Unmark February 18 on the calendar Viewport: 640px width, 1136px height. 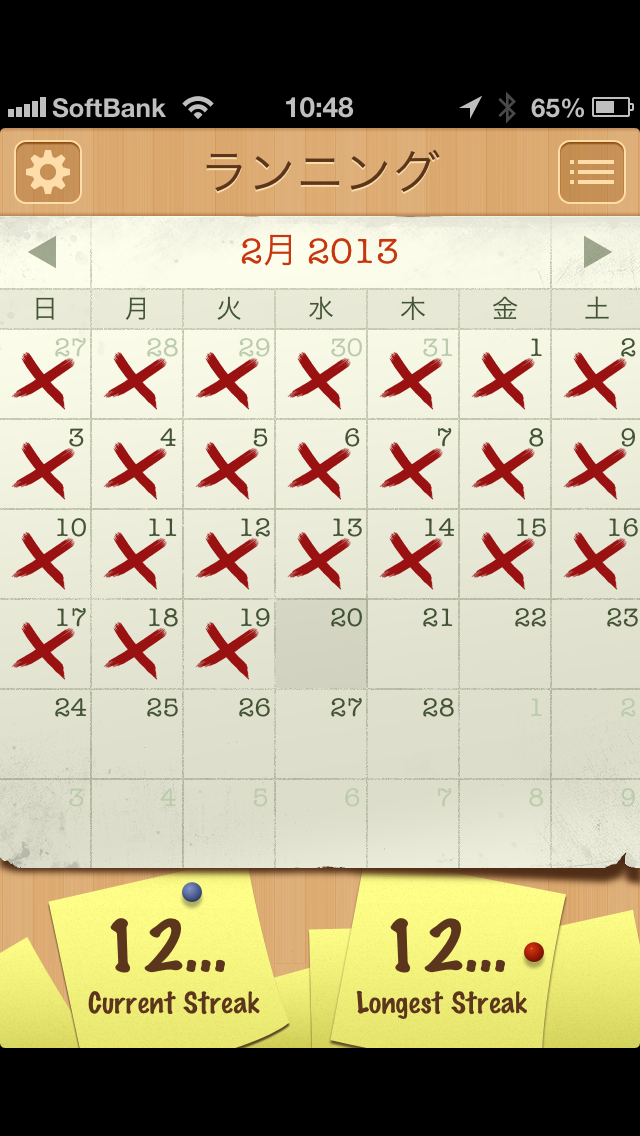click(x=137, y=645)
